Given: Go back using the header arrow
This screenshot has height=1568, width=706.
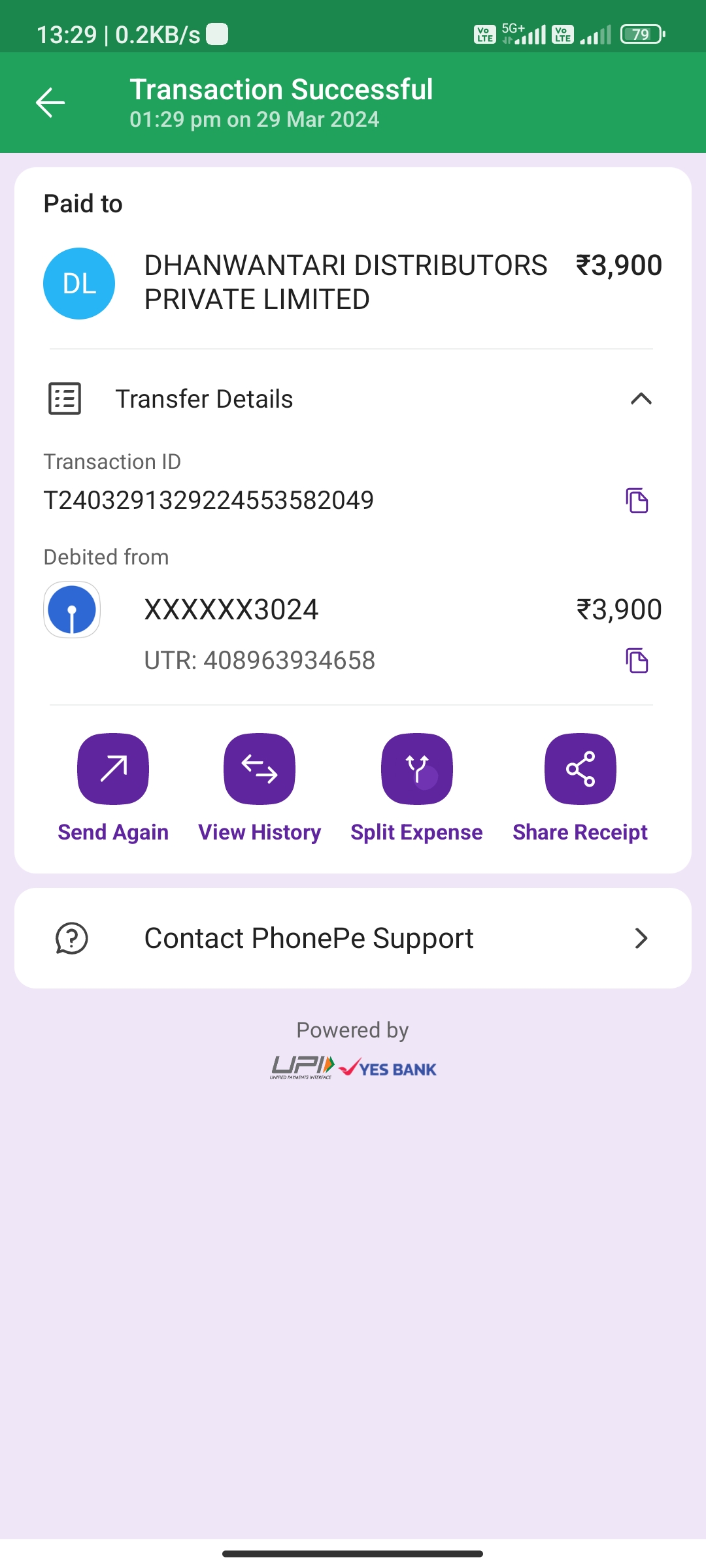Looking at the screenshot, I should tap(50, 103).
